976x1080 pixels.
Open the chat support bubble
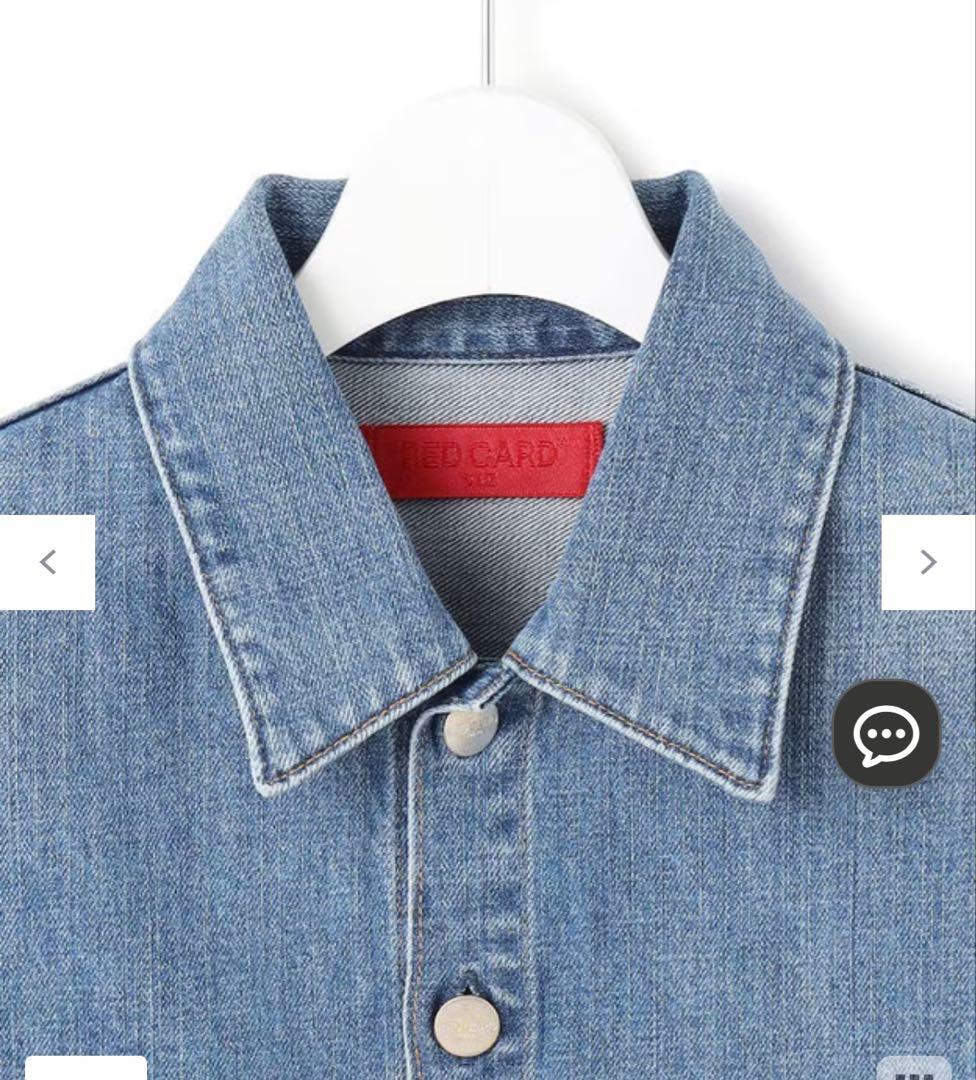[x=886, y=733]
